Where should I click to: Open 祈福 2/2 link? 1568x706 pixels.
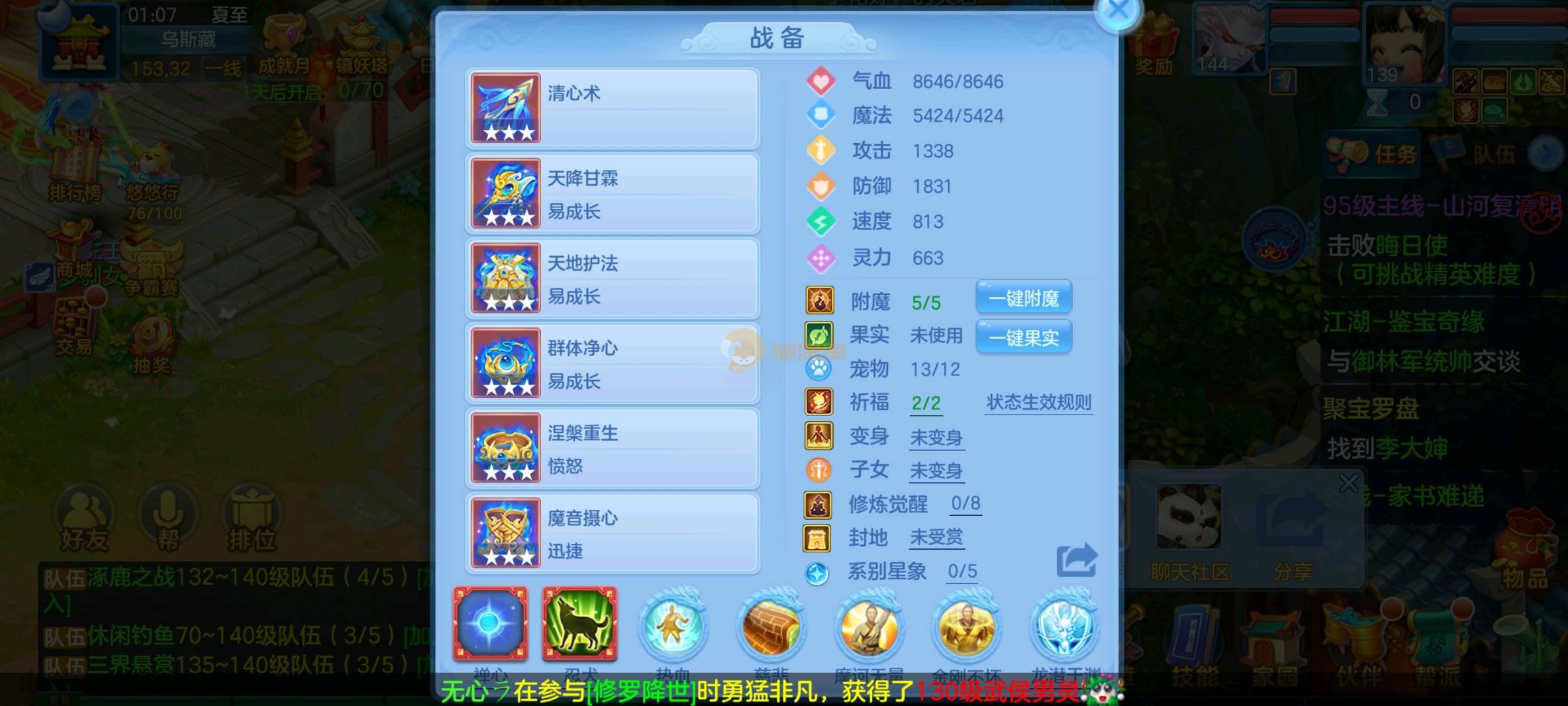pos(926,403)
